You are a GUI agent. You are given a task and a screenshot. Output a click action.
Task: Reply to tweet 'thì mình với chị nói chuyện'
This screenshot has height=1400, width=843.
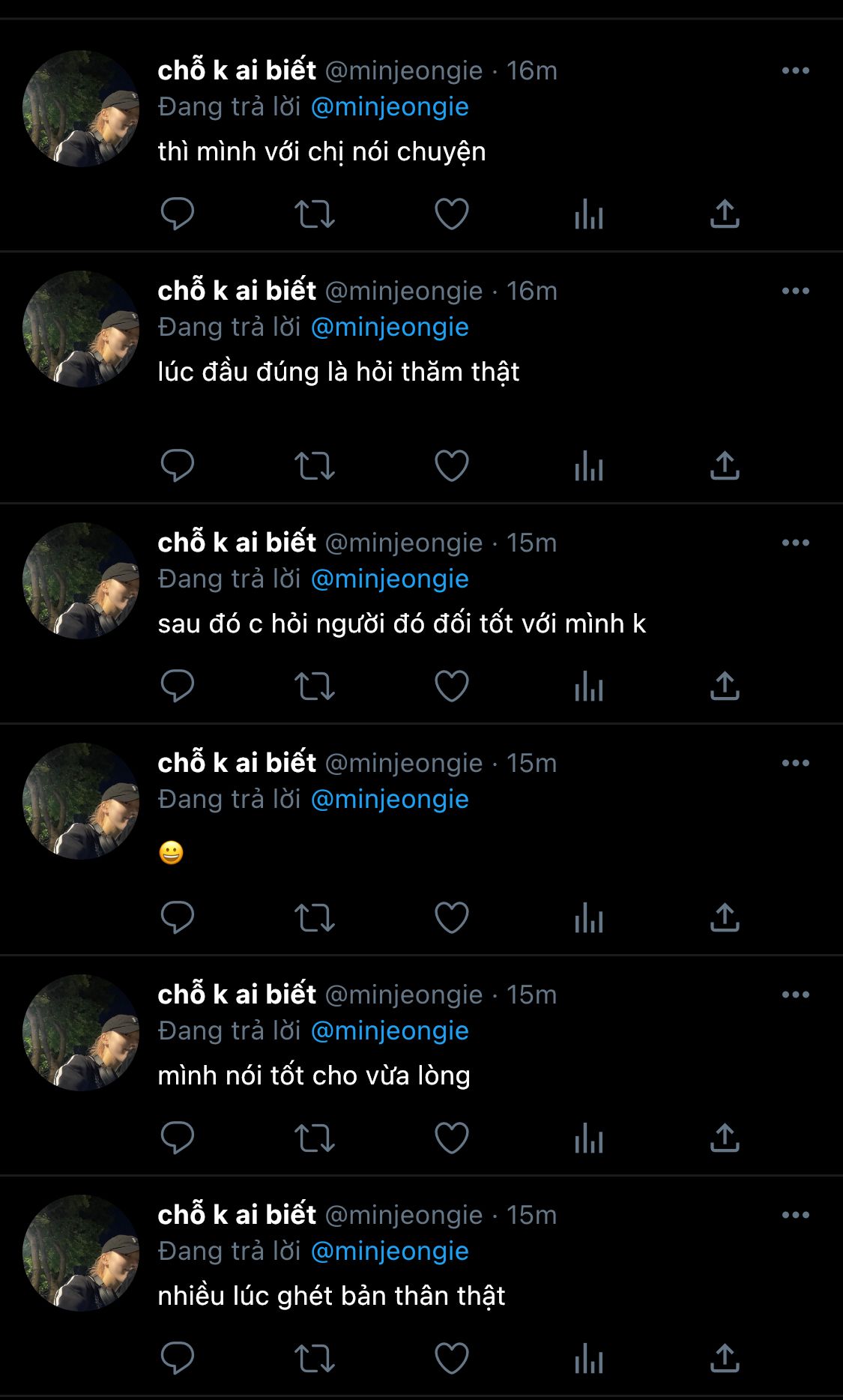178,214
